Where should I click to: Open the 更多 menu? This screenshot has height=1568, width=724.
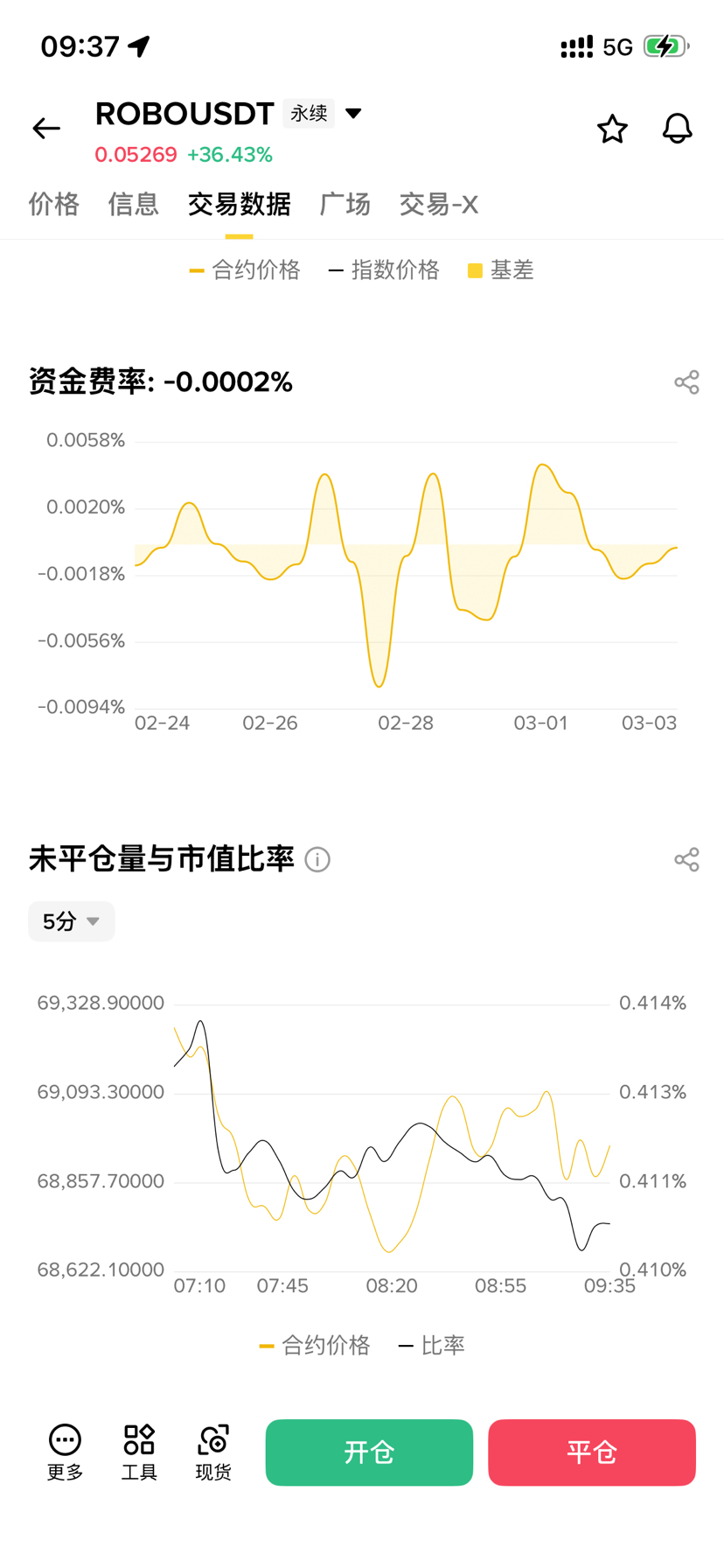coord(65,1452)
